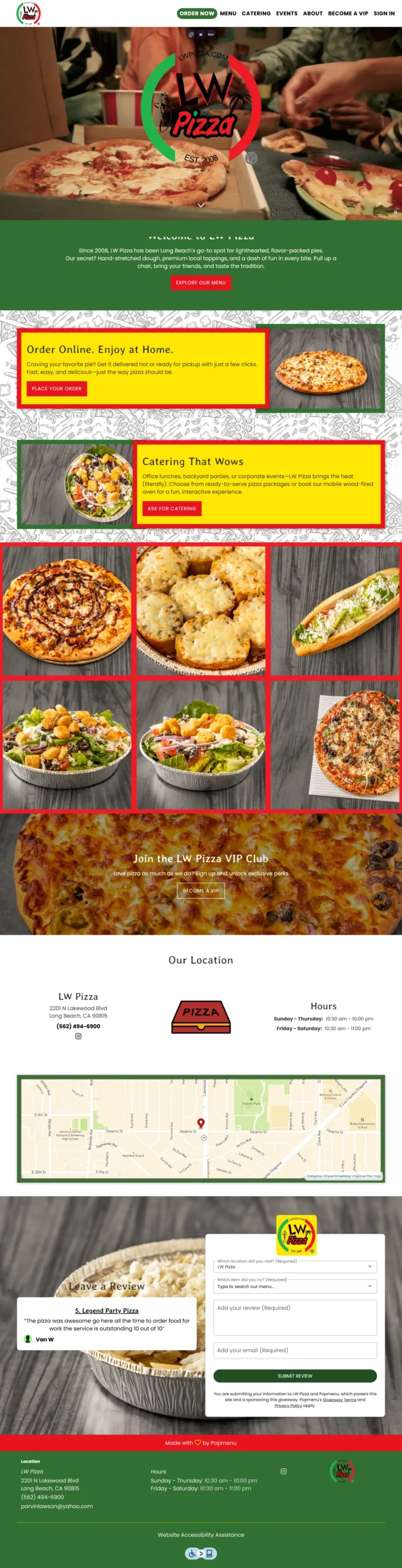The height and width of the screenshot is (1568, 402).
Task: Tap the Order Now button
Action: coord(197,13)
